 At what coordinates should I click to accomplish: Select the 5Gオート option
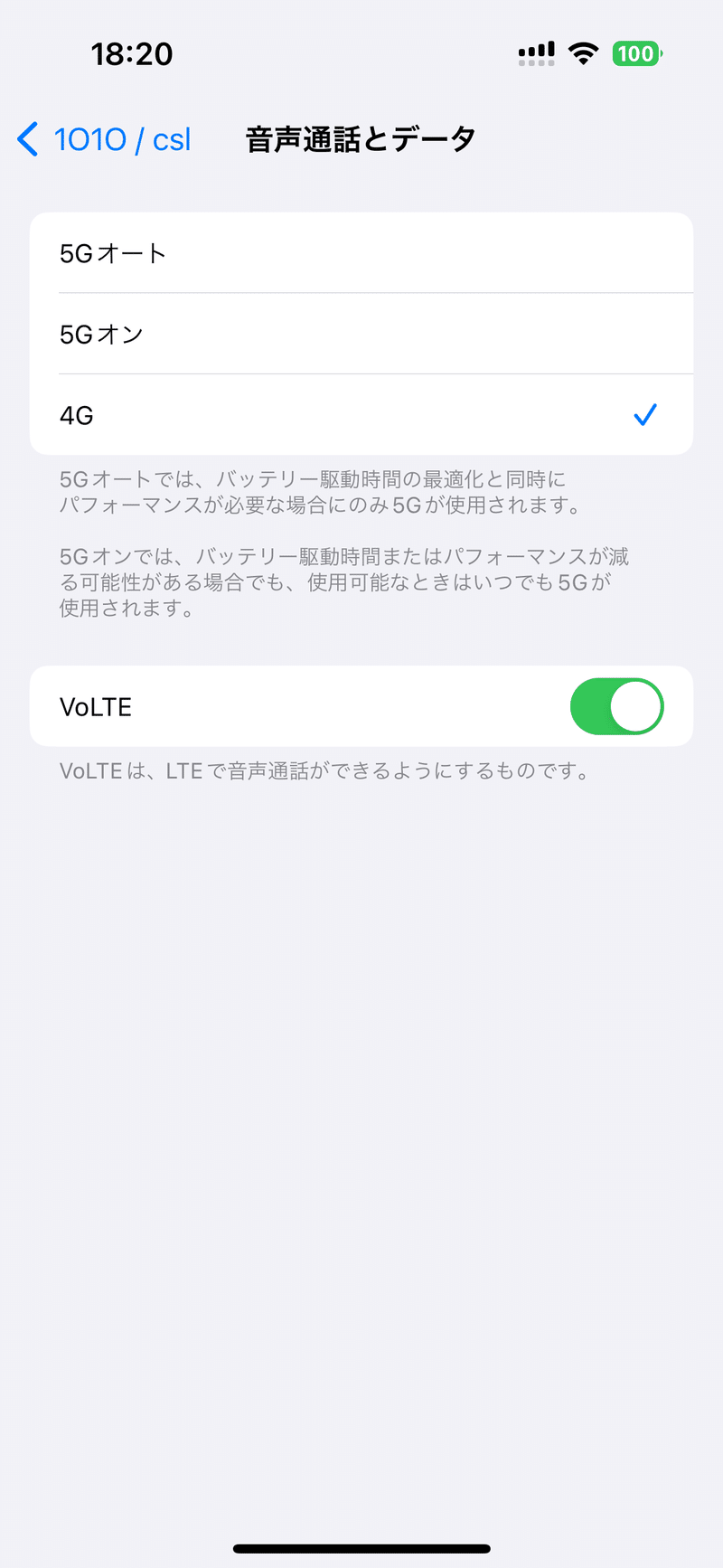pos(361,252)
